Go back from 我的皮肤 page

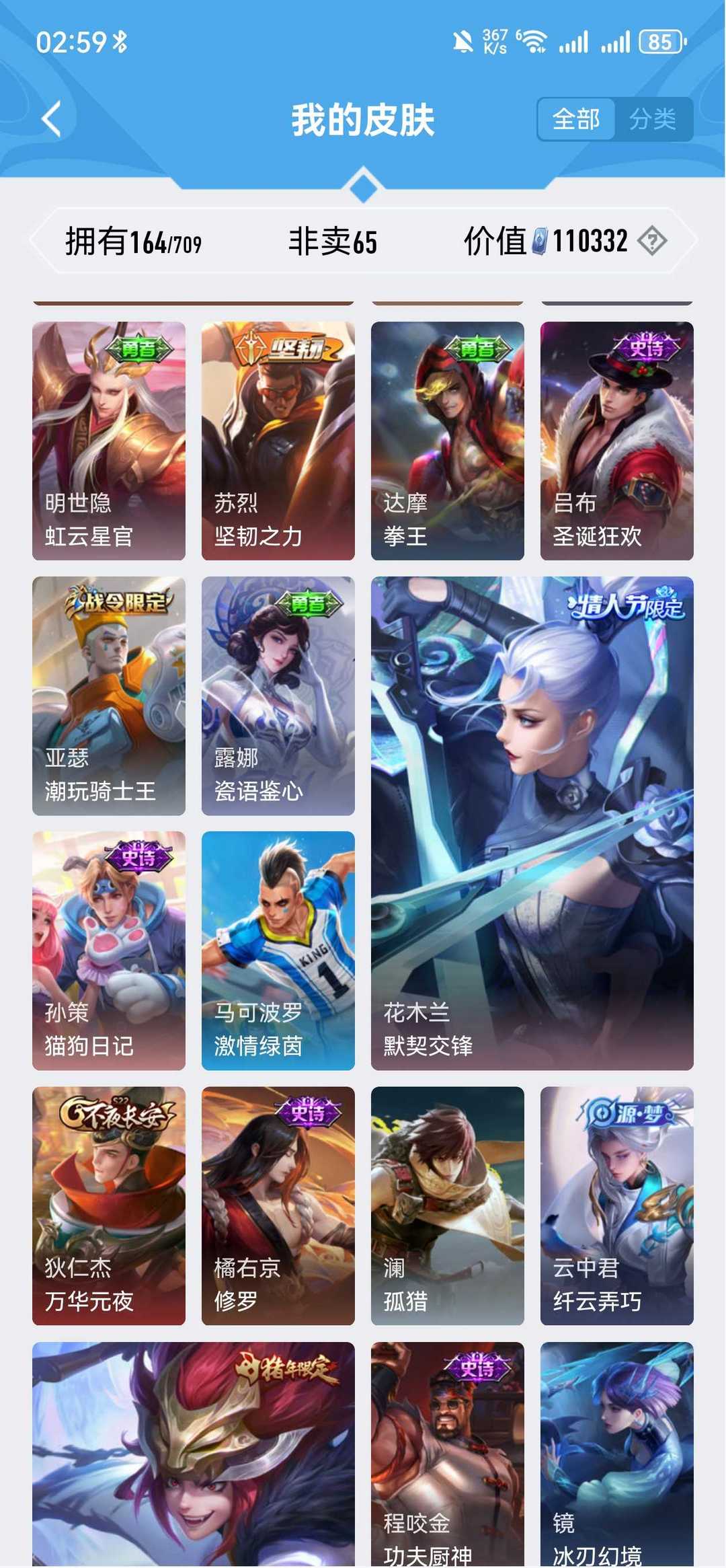point(52,120)
